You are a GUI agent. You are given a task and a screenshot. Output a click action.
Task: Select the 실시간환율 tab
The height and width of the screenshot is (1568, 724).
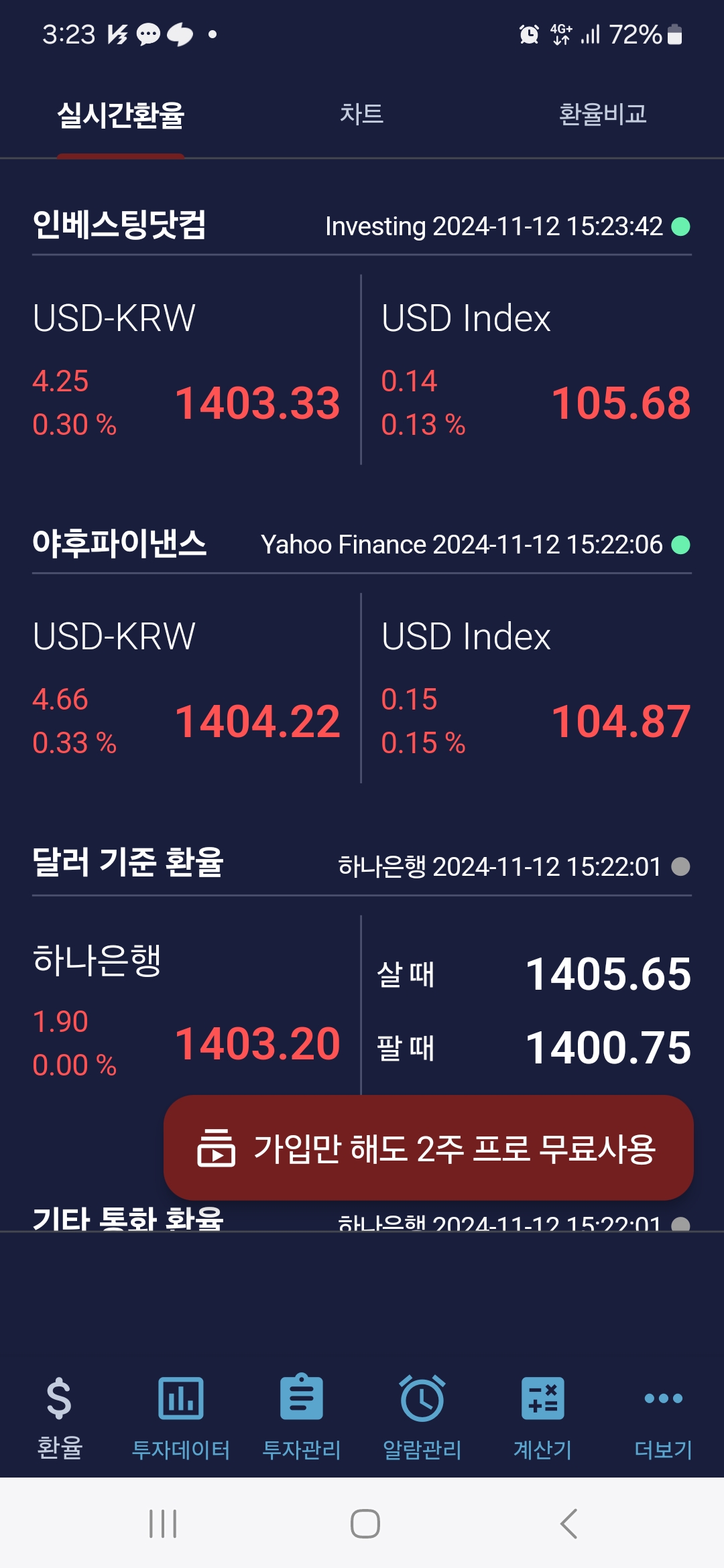point(121,115)
